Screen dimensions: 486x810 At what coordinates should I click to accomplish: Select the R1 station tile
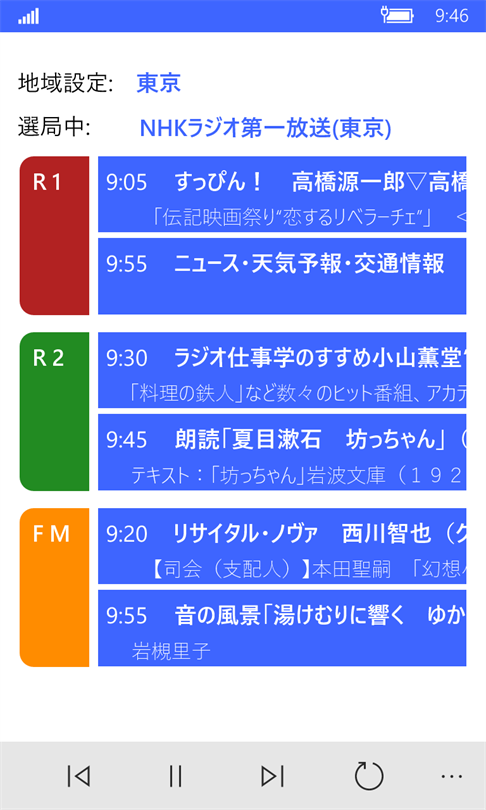[54, 236]
